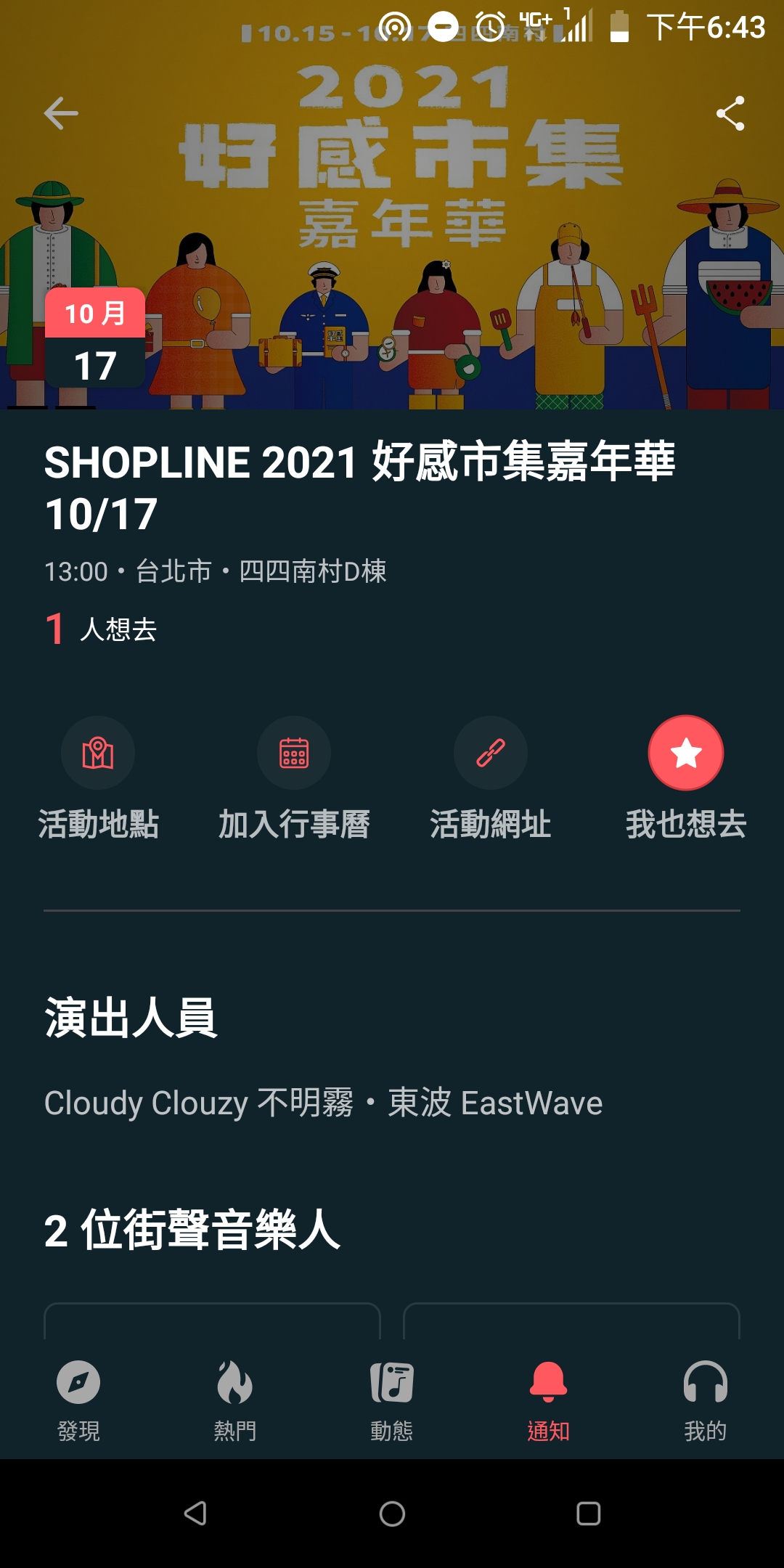The width and height of the screenshot is (784, 1568).
Task: Go back using the top arrow
Action: click(x=61, y=114)
